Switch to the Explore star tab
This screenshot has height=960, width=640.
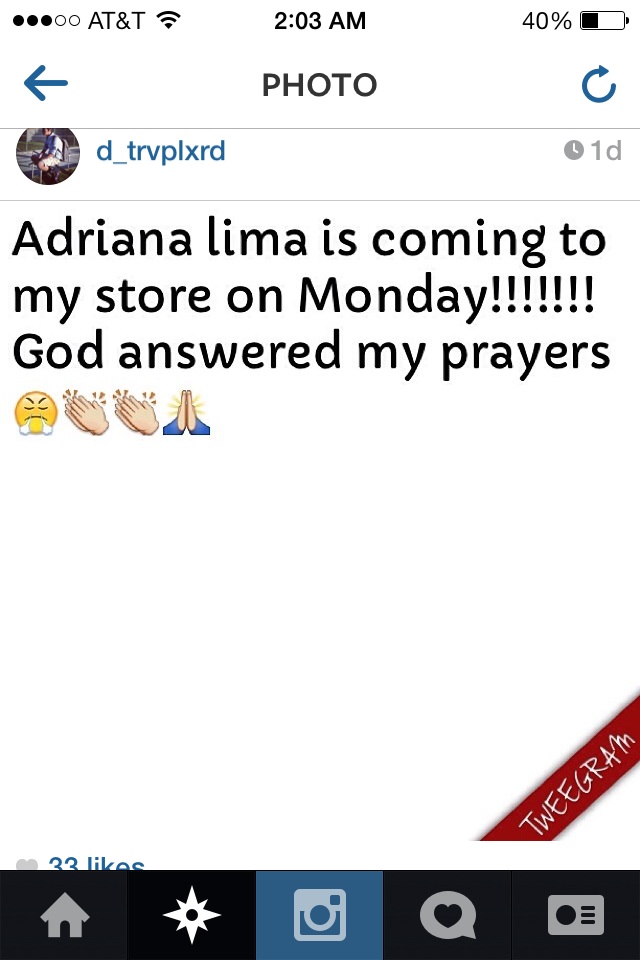coord(192,915)
